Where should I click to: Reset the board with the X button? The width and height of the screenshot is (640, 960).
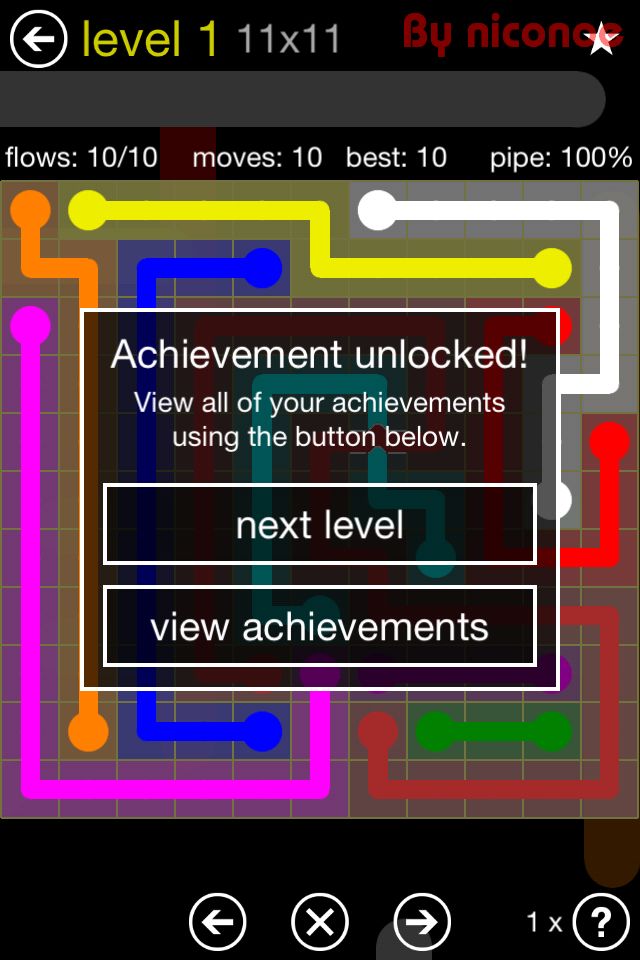pos(320,921)
